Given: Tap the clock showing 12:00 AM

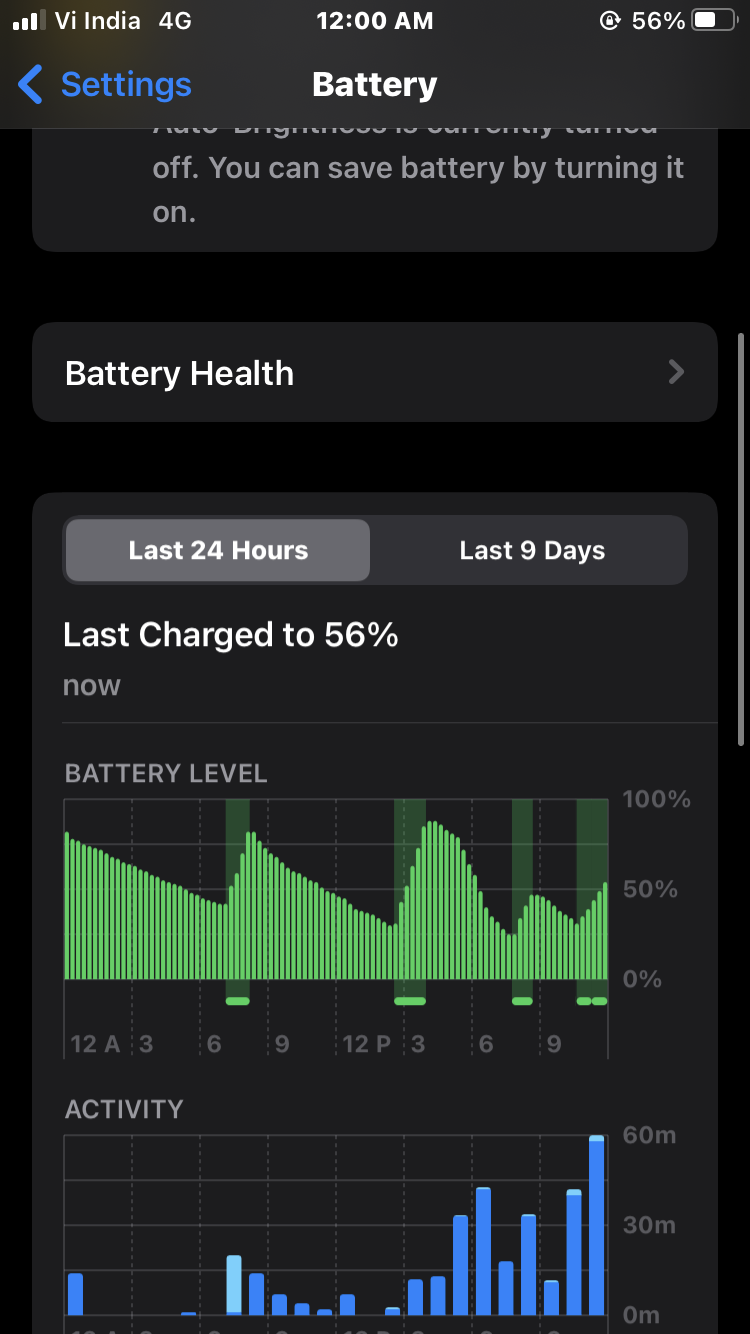Looking at the screenshot, I should [374, 20].
